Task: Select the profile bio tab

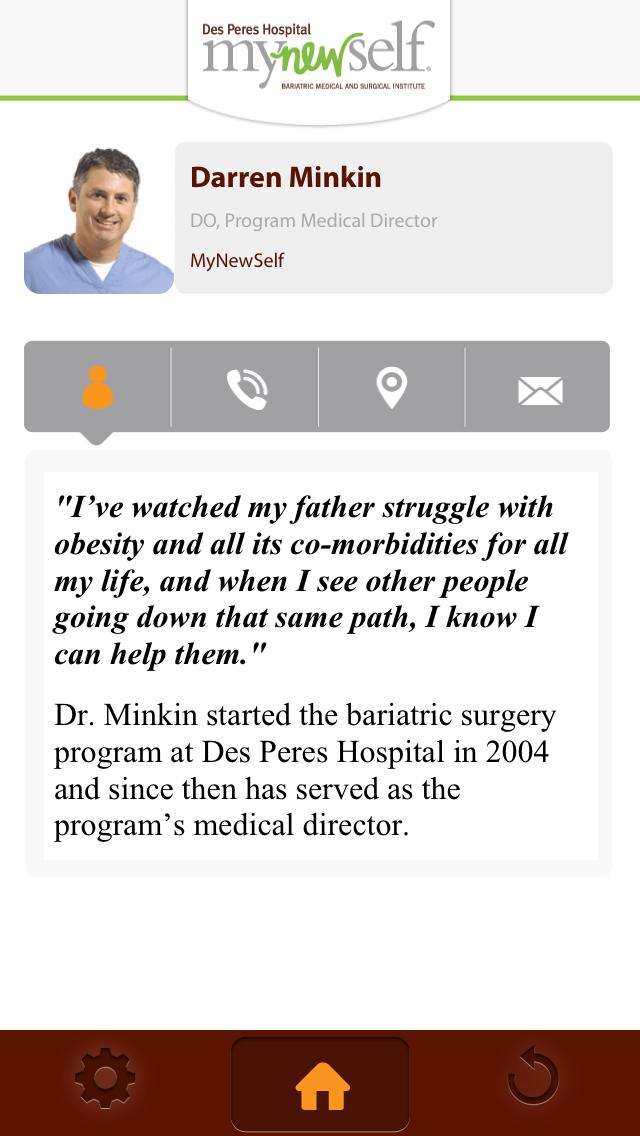Action: [x=97, y=387]
